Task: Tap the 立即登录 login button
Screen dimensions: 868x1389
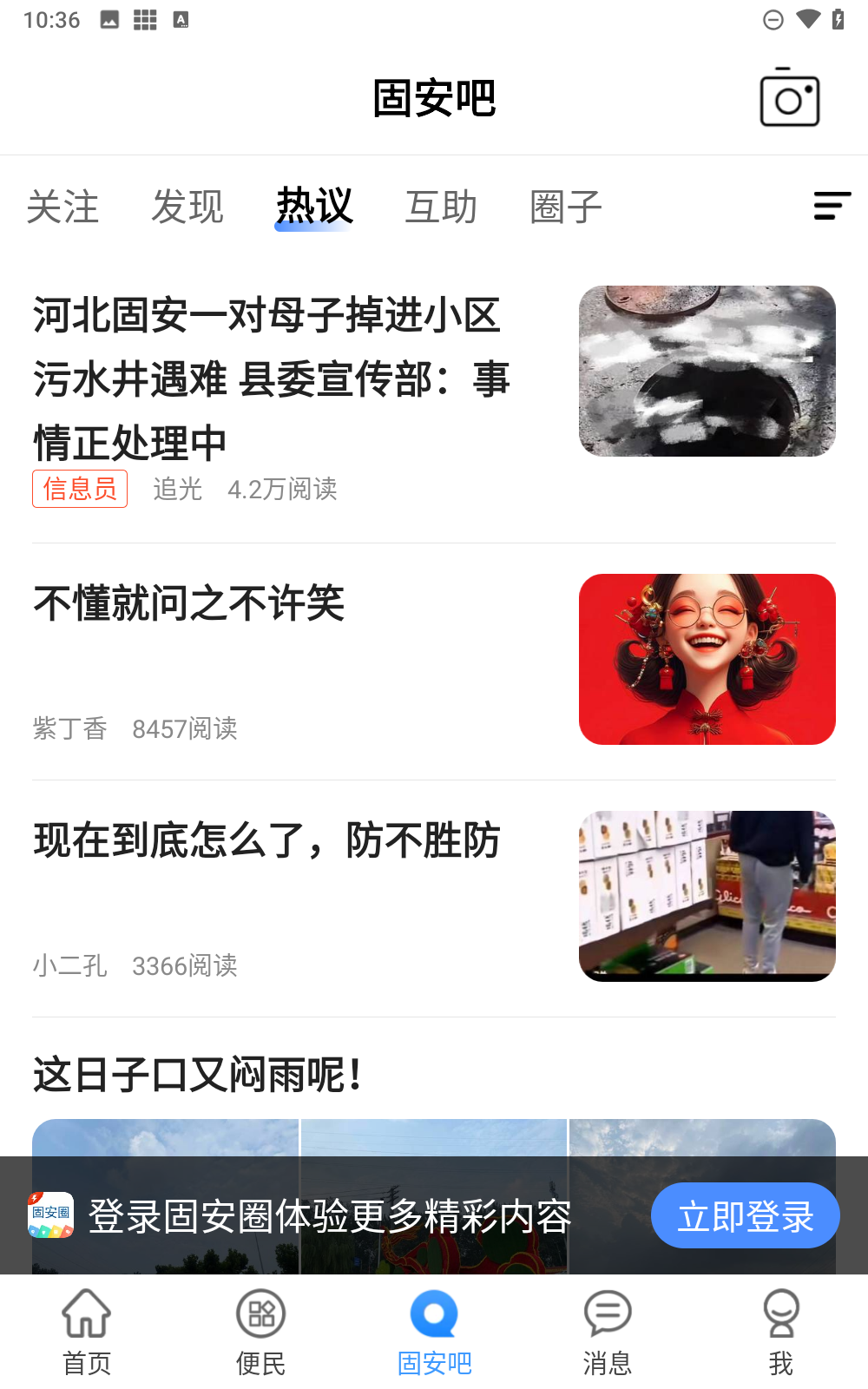Action: coord(745,1215)
